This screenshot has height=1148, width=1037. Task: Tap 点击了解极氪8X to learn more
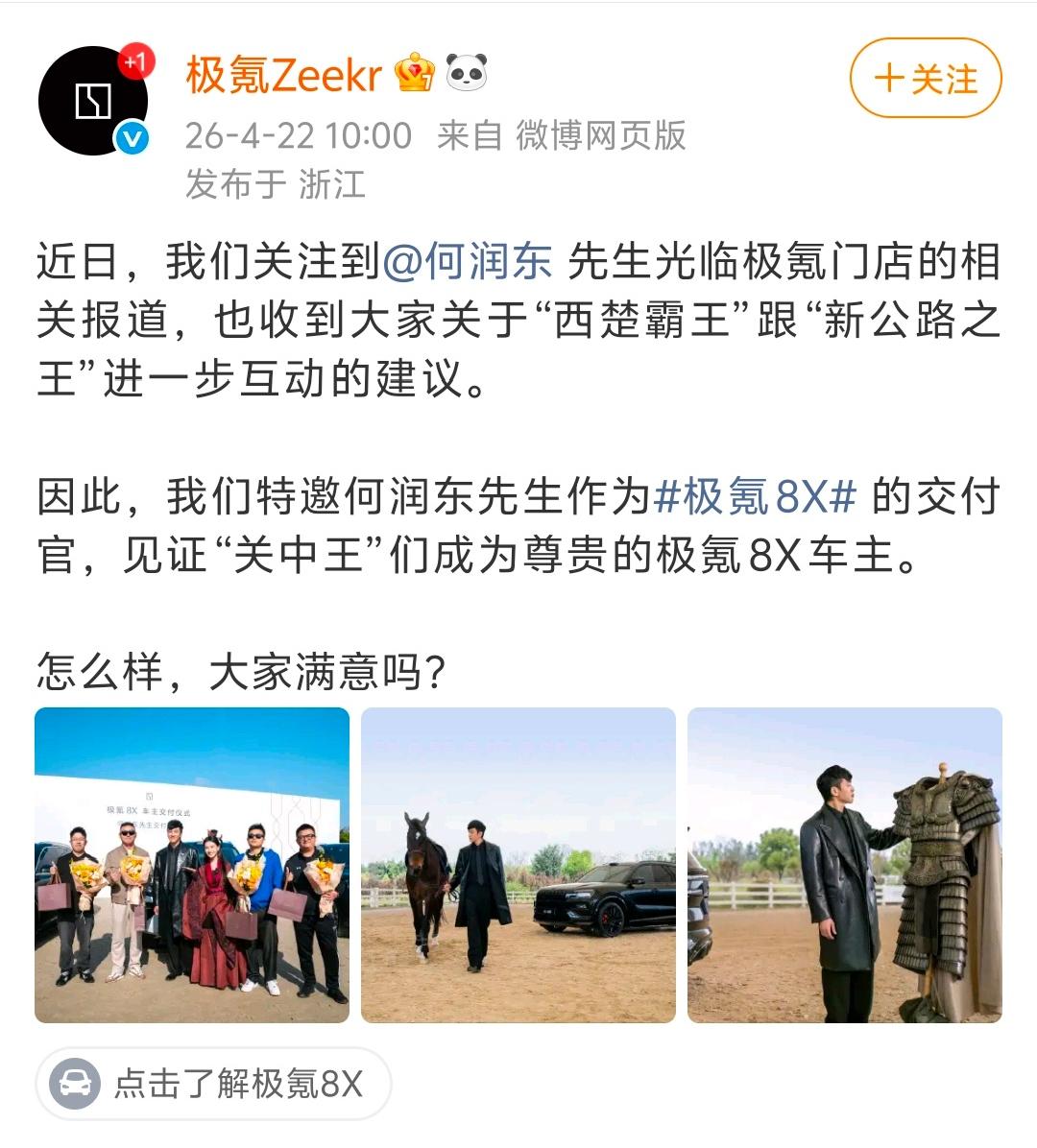tap(213, 1084)
